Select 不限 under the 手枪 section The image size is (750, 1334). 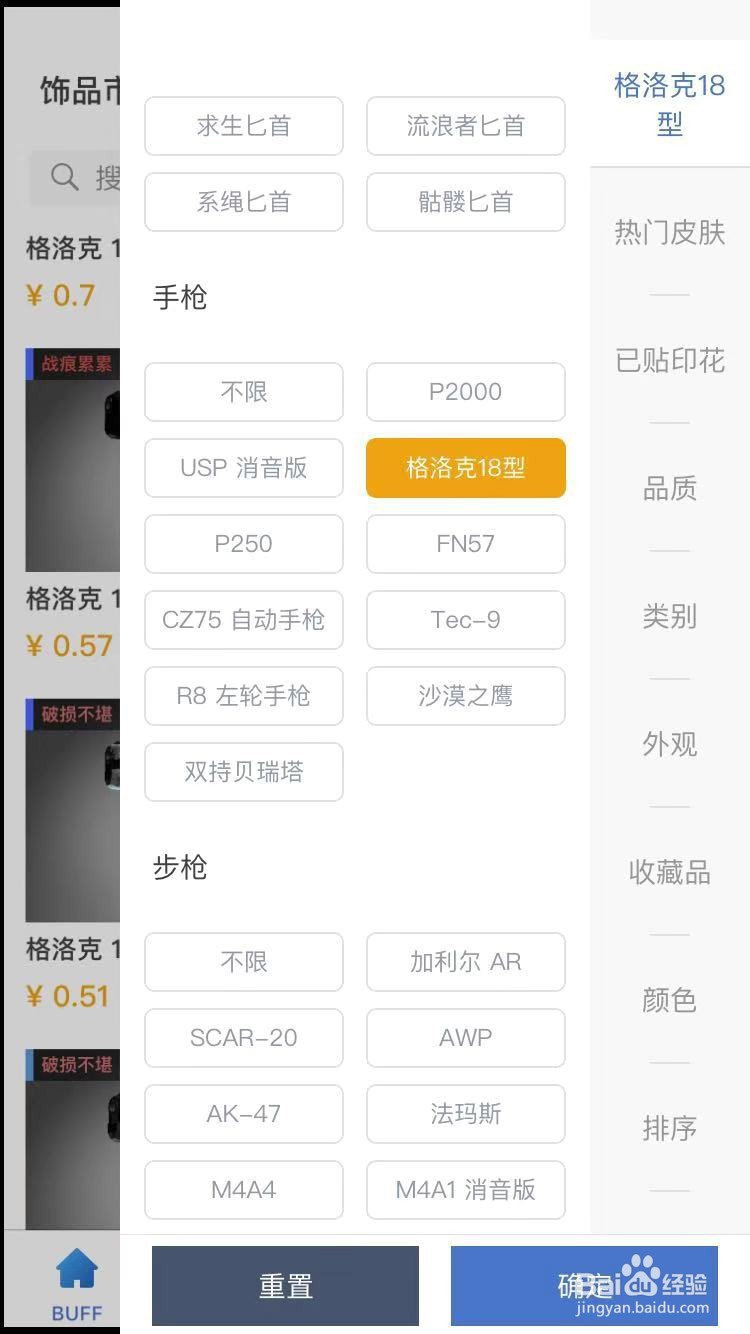click(243, 392)
